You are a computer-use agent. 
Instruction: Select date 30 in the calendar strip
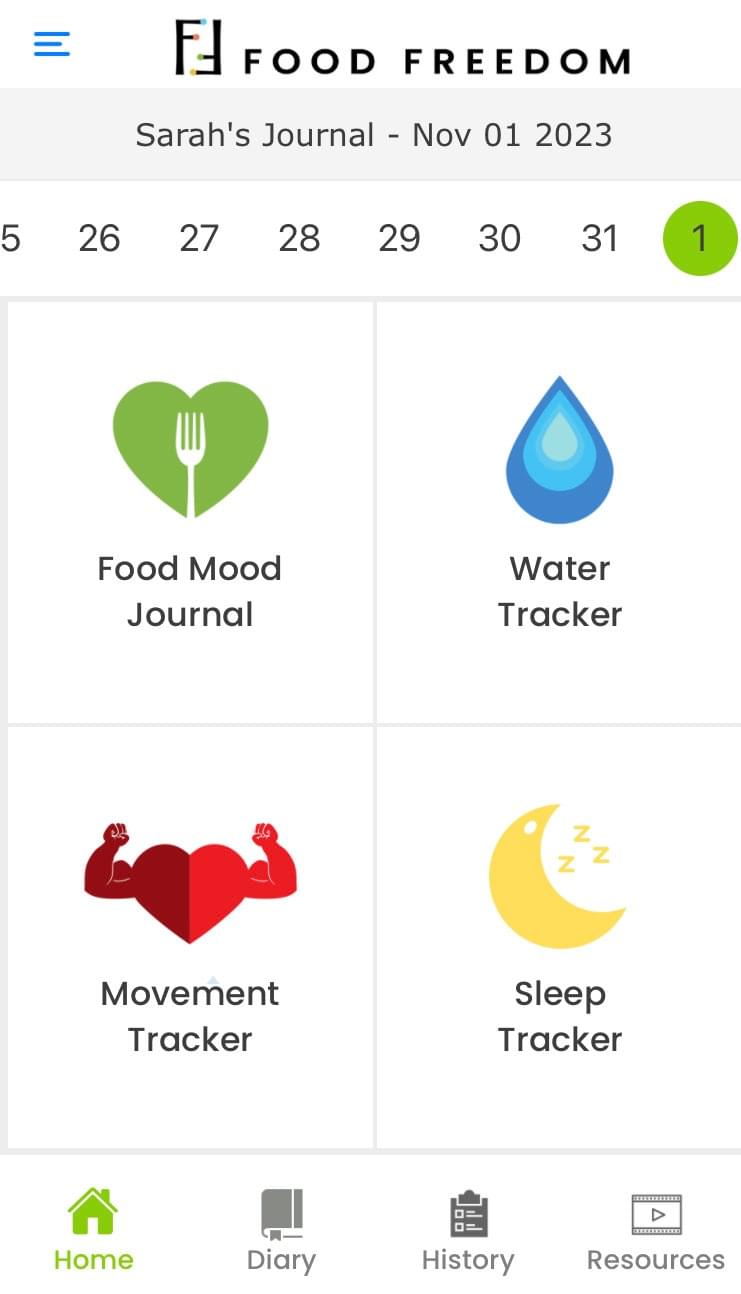pos(499,238)
